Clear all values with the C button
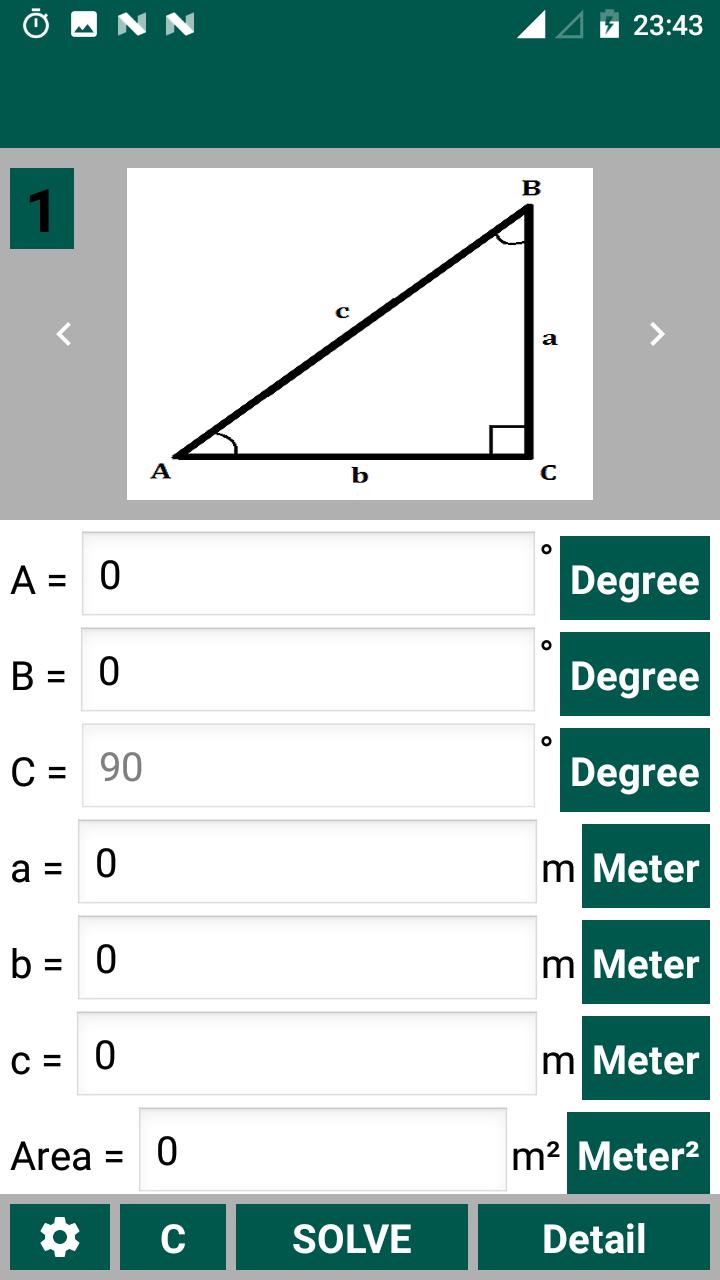The width and height of the screenshot is (720, 1280). (x=173, y=1238)
